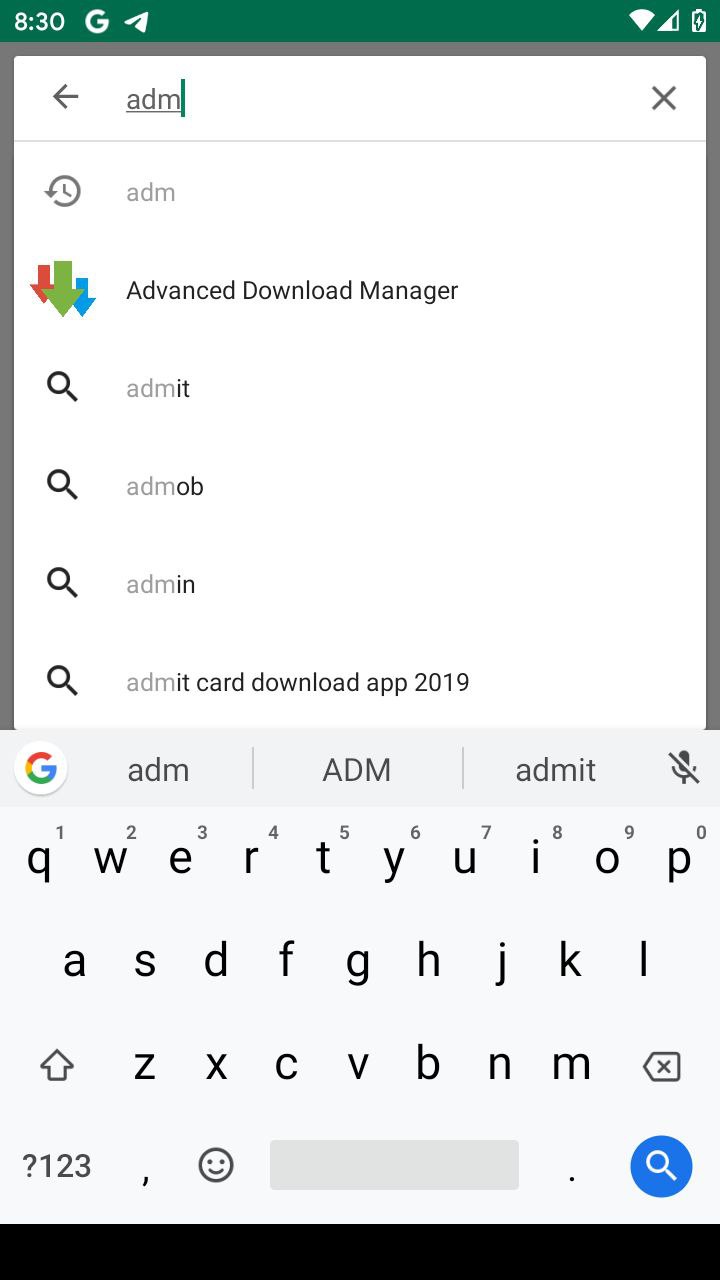720x1280 pixels.
Task: Clear the search text with X
Action: click(664, 98)
